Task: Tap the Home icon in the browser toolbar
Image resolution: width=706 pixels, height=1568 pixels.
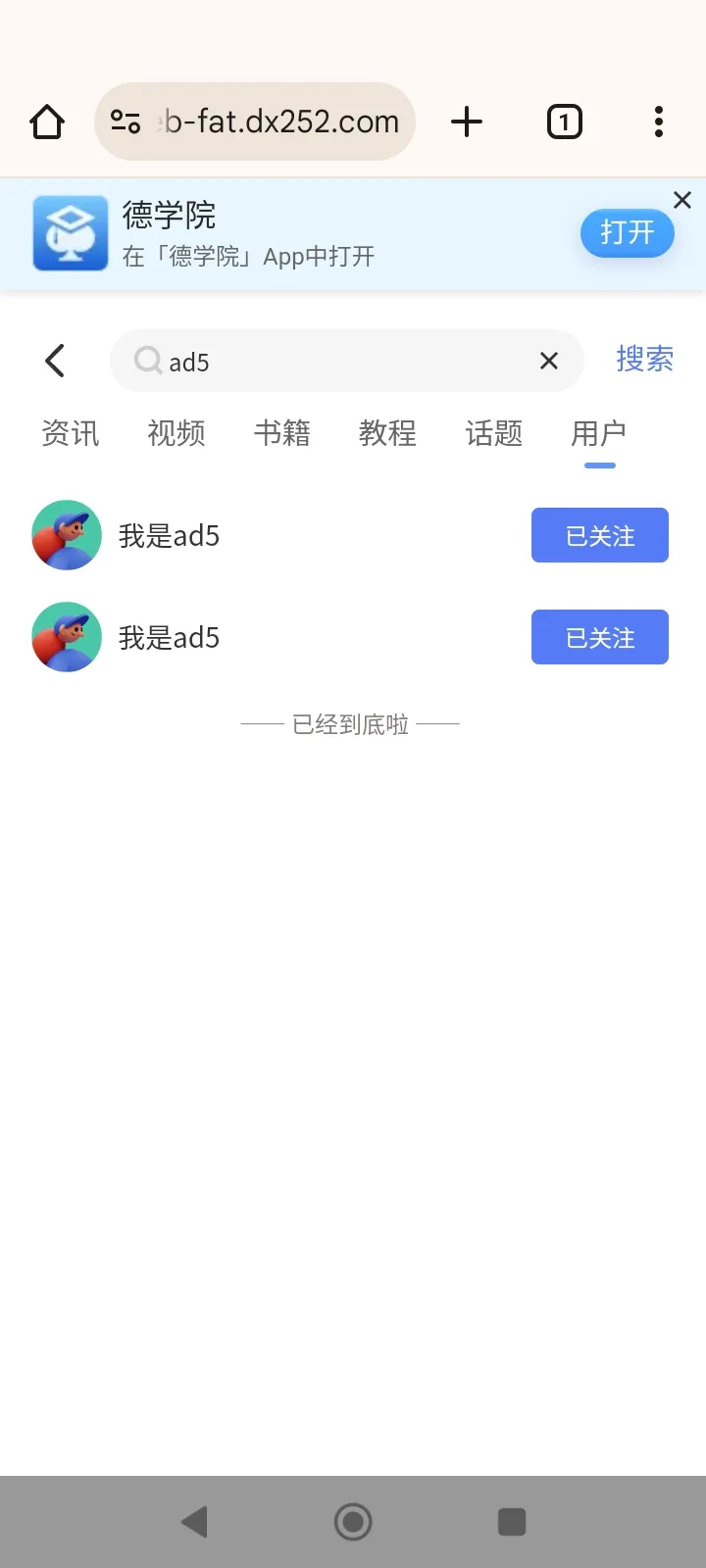Action: pyautogui.click(x=46, y=122)
